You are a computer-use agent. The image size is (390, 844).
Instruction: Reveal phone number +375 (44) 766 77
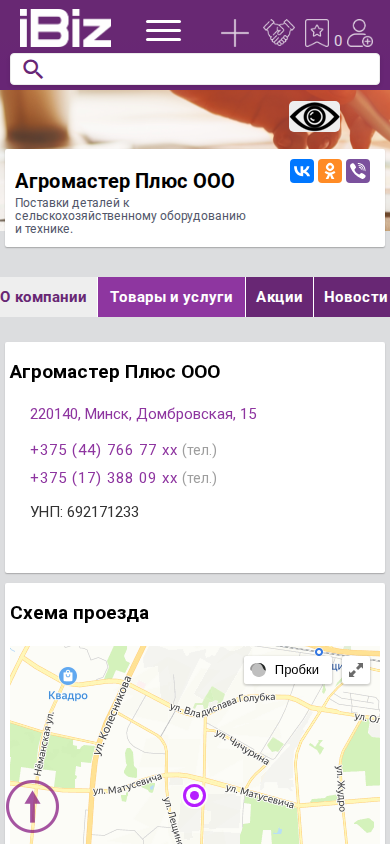(x=104, y=450)
